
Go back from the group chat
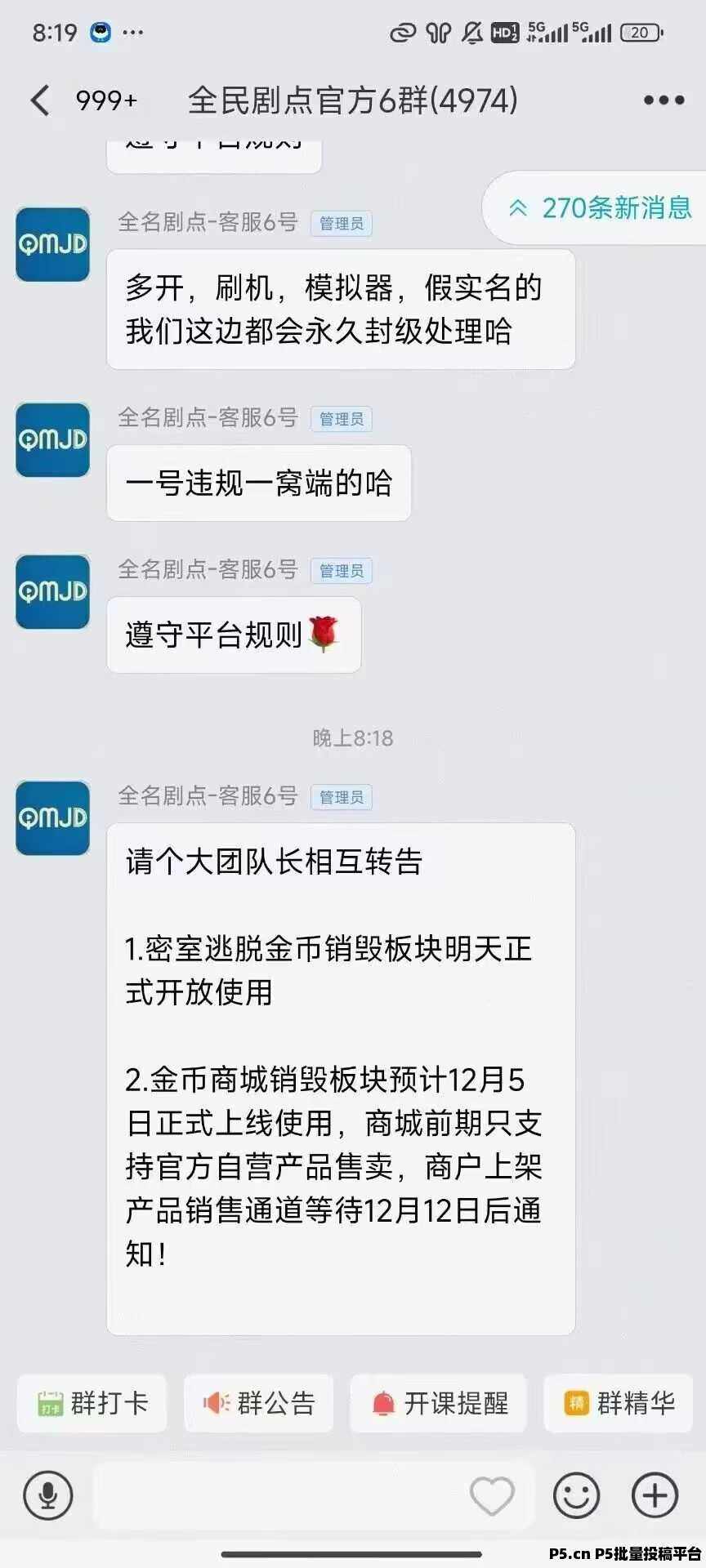pyautogui.click(x=40, y=100)
